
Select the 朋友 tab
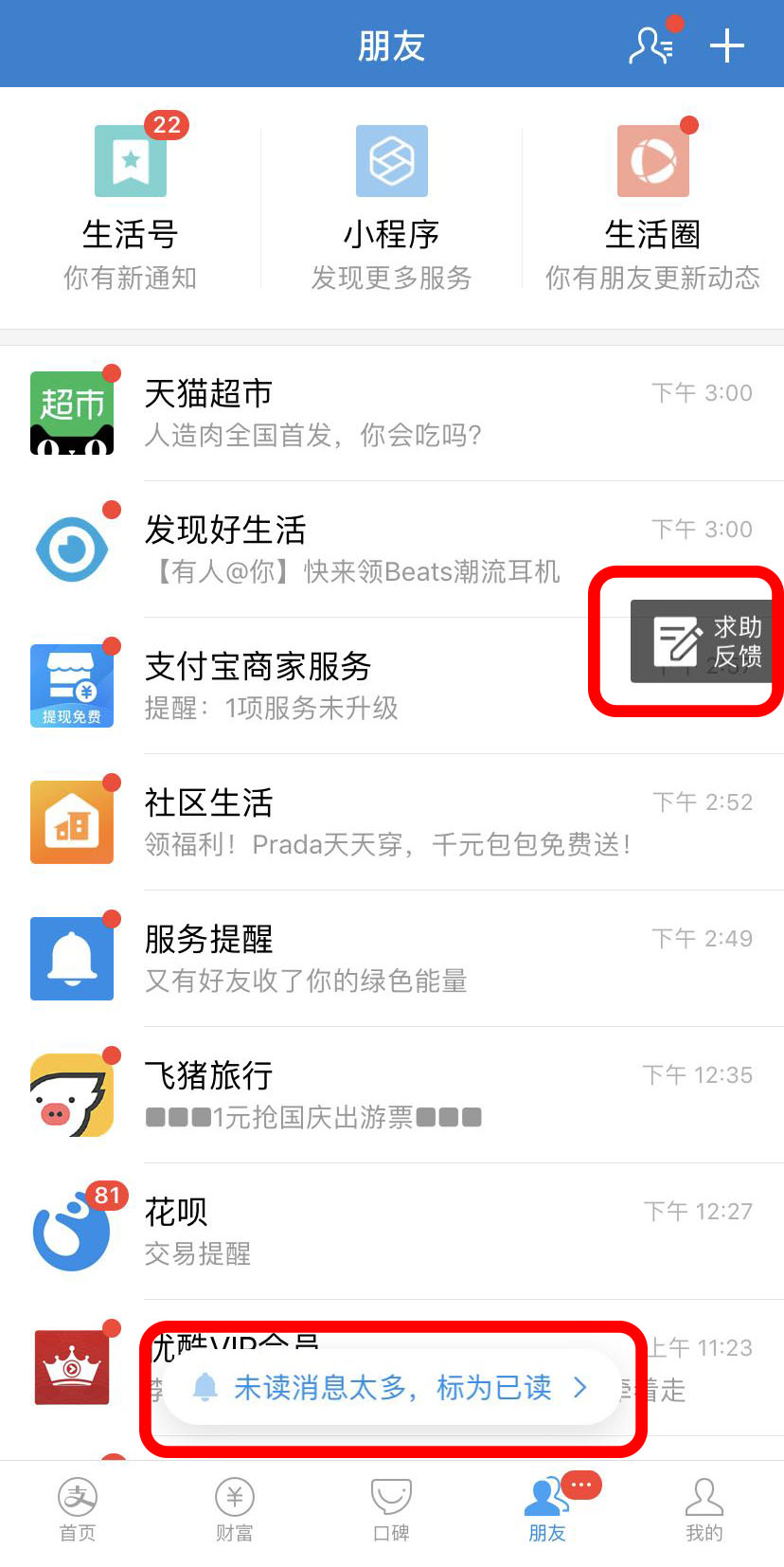548,1511
